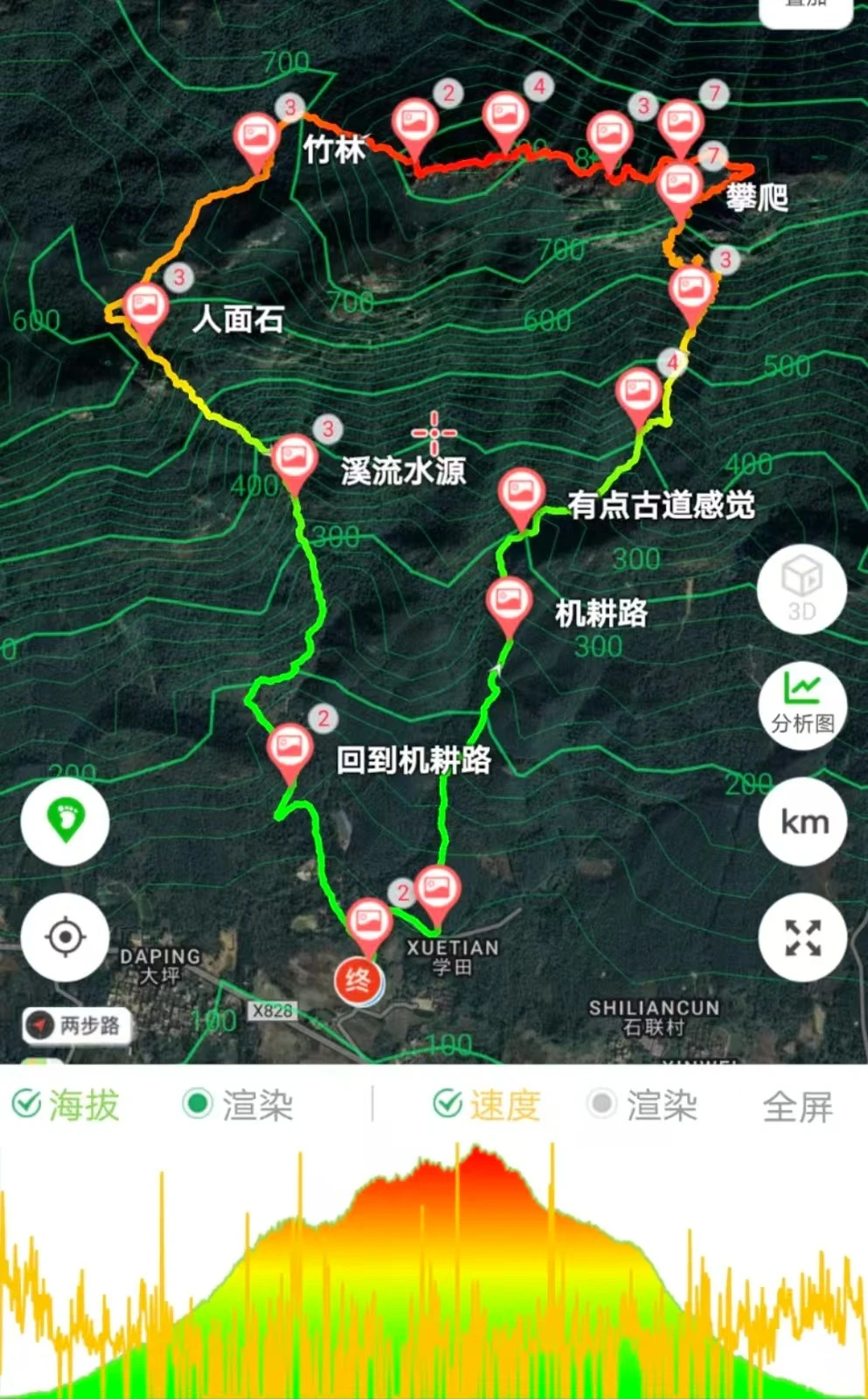Center map on current location
The image size is (868, 1399).
(x=66, y=937)
